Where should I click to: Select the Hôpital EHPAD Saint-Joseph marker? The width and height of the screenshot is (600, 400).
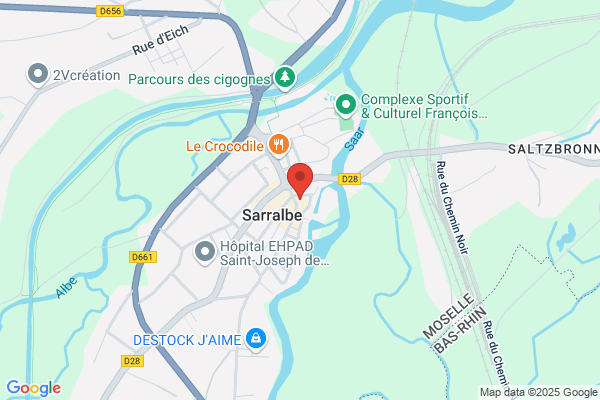point(205,253)
